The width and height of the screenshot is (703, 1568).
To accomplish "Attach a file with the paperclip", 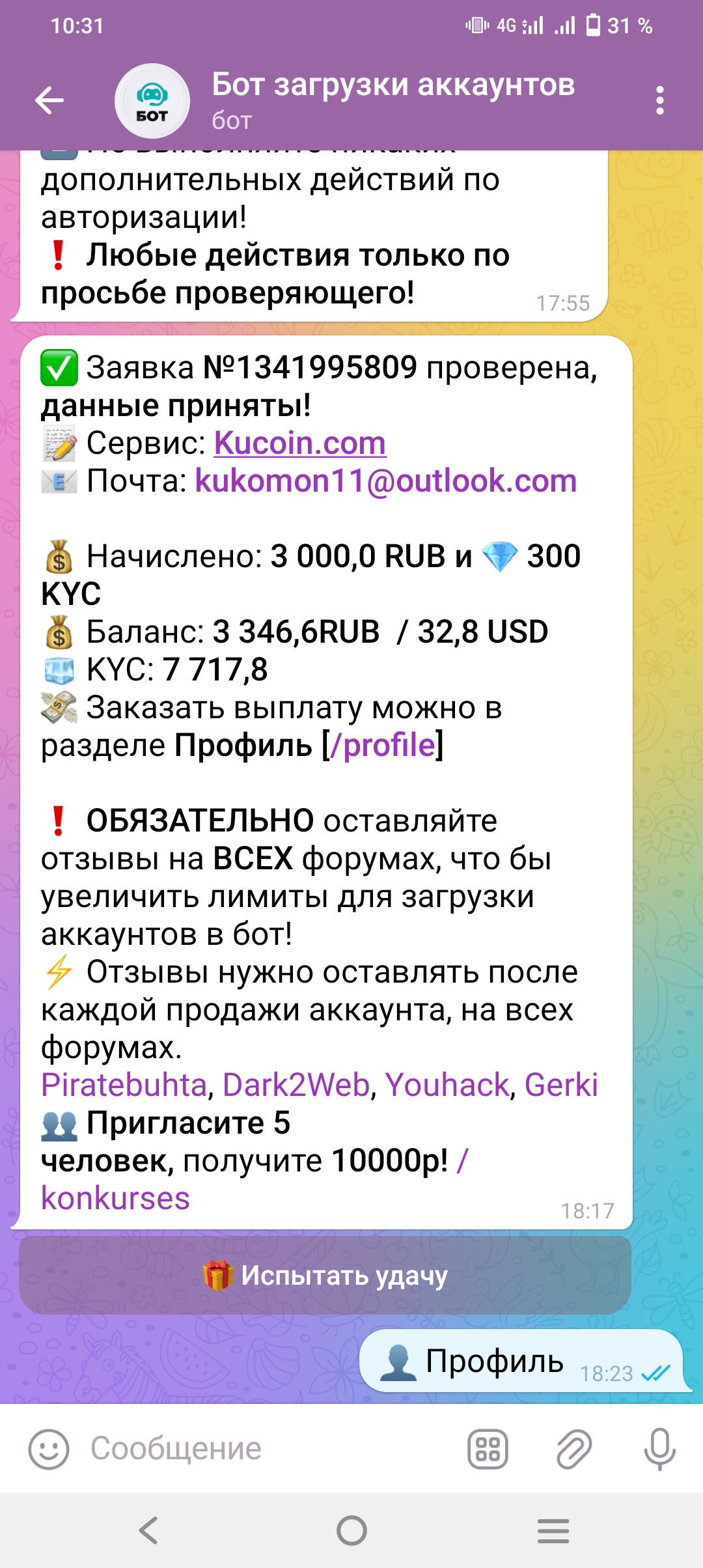I will [x=574, y=1449].
